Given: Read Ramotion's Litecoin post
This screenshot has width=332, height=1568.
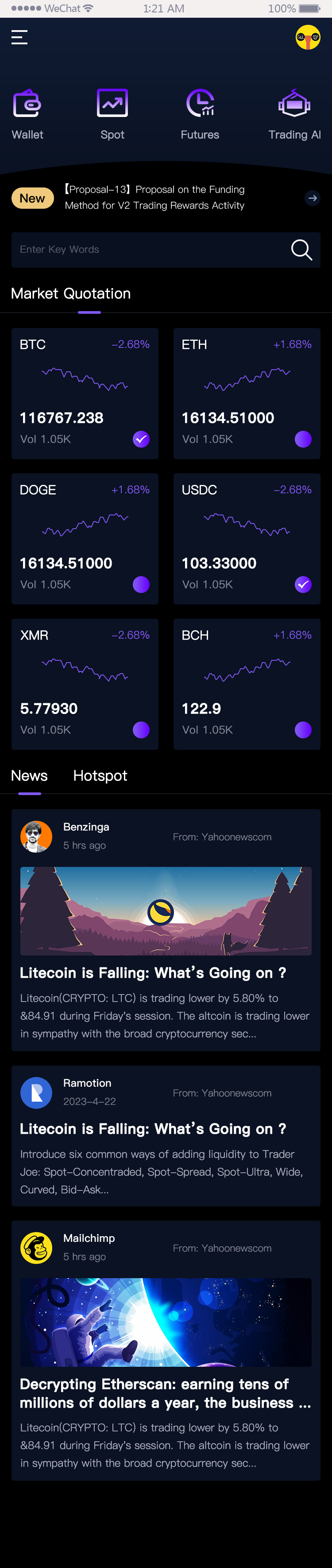Looking at the screenshot, I should [x=153, y=1128].
